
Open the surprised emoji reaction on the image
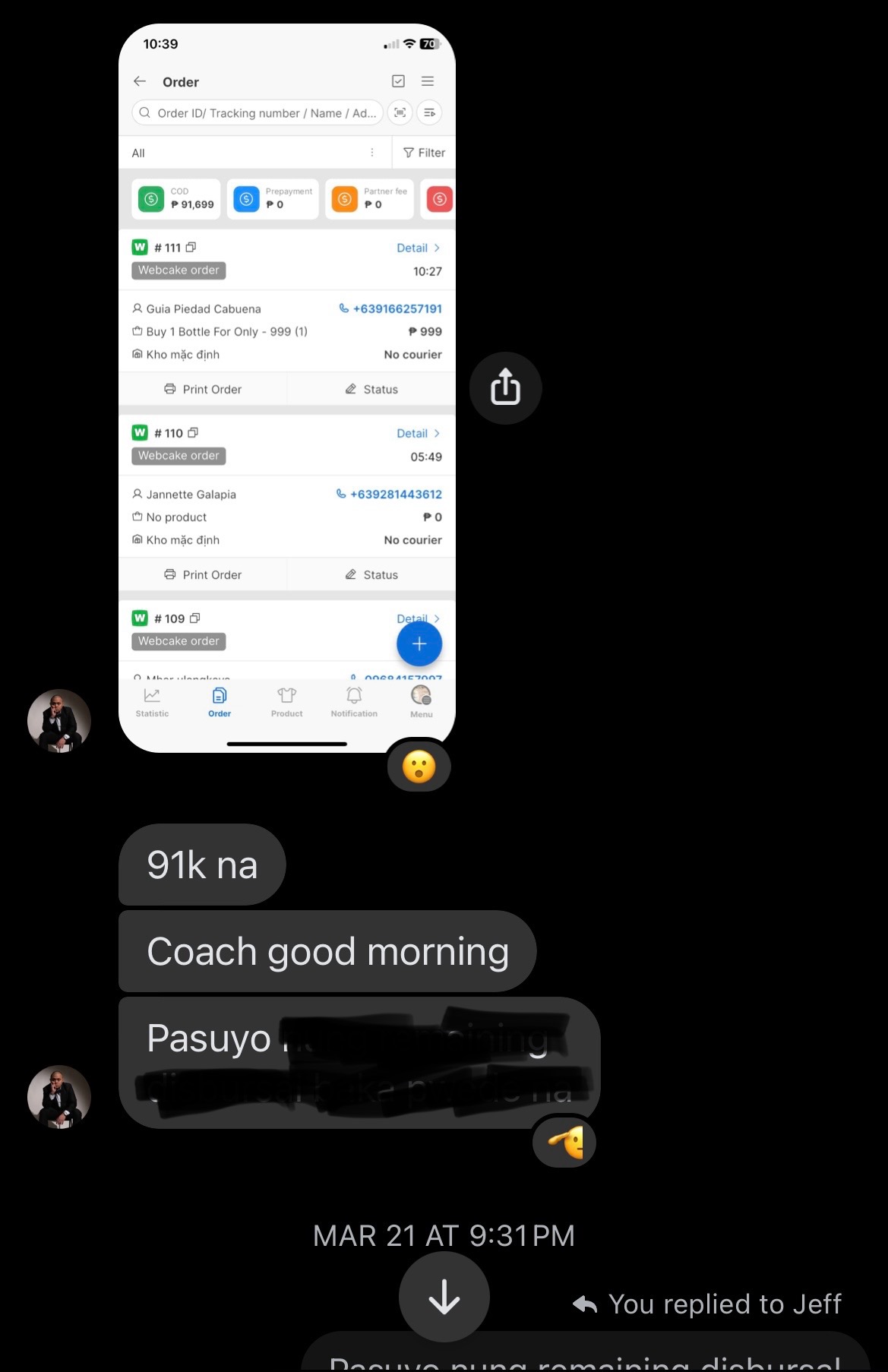[419, 767]
